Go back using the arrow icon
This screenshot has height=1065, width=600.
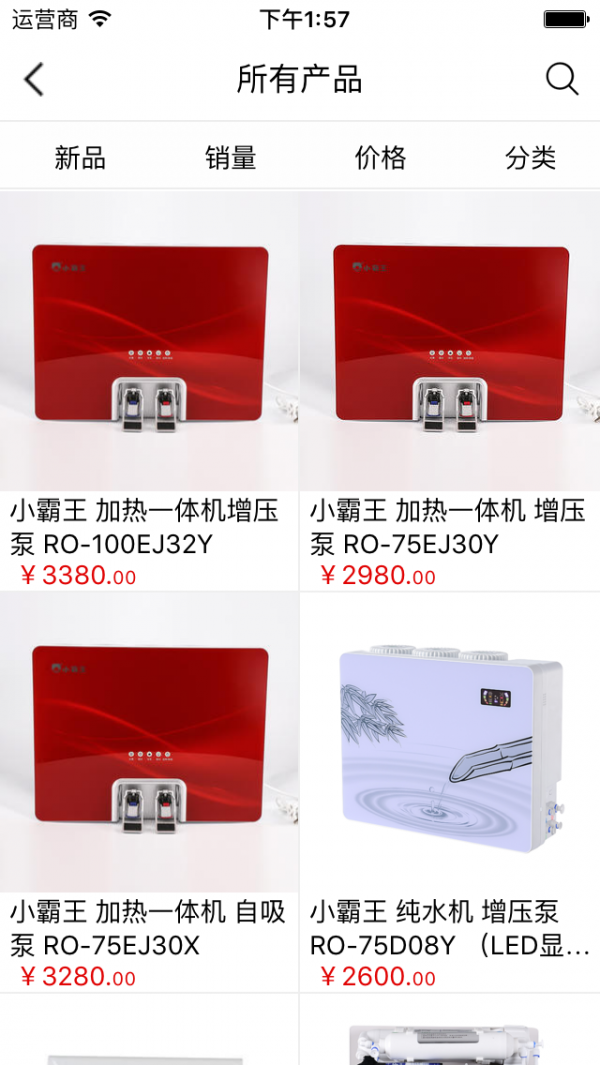(35, 79)
